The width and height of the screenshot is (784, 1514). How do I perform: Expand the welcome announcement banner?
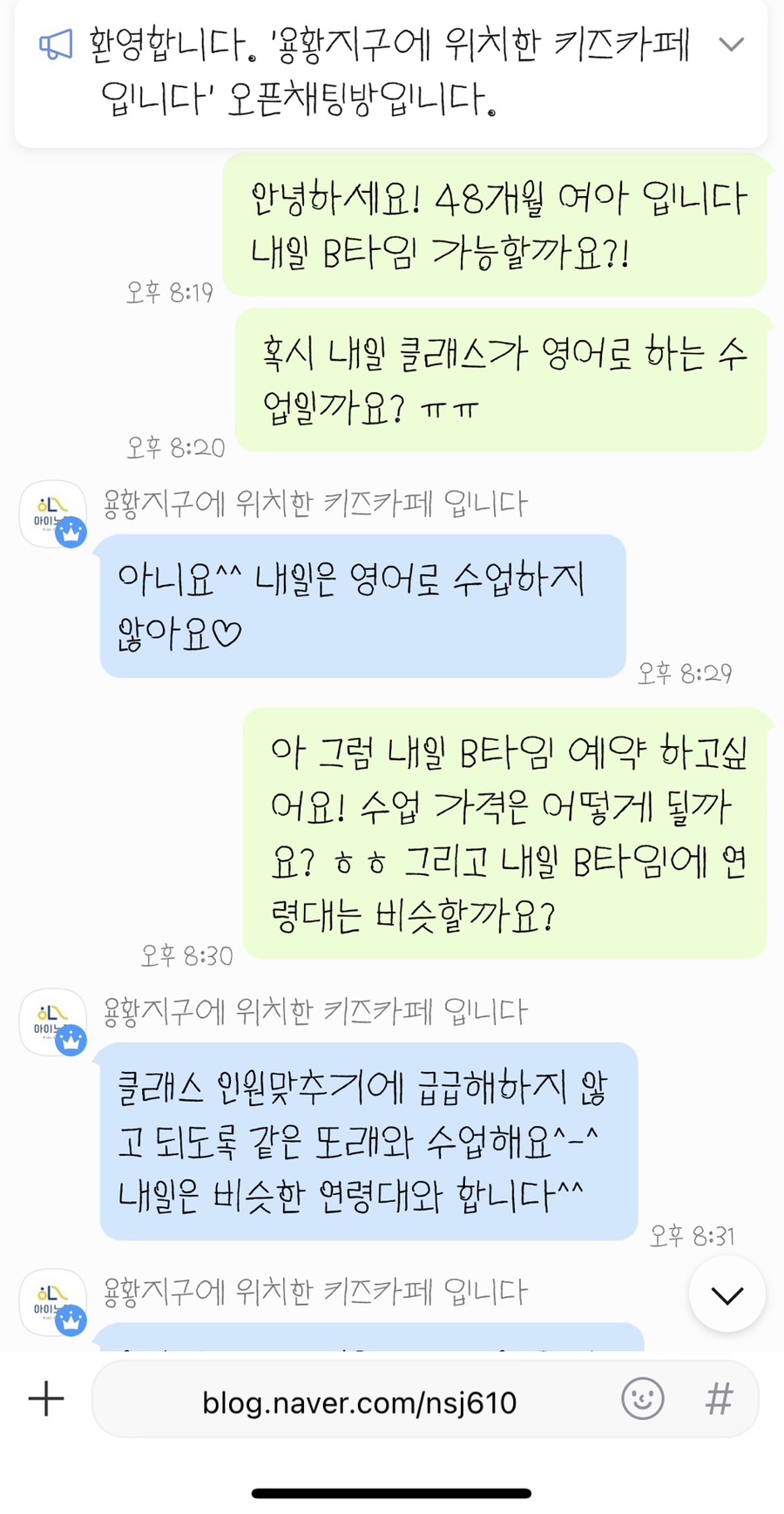pyautogui.click(x=731, y=44)
